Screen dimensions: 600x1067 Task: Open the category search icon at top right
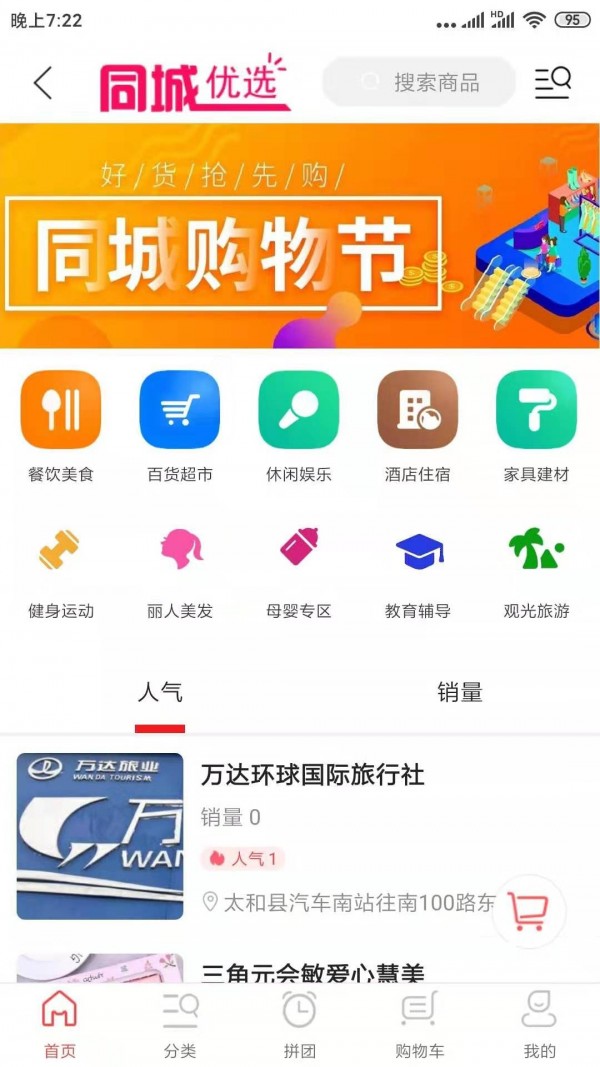(x=552, y=82)
